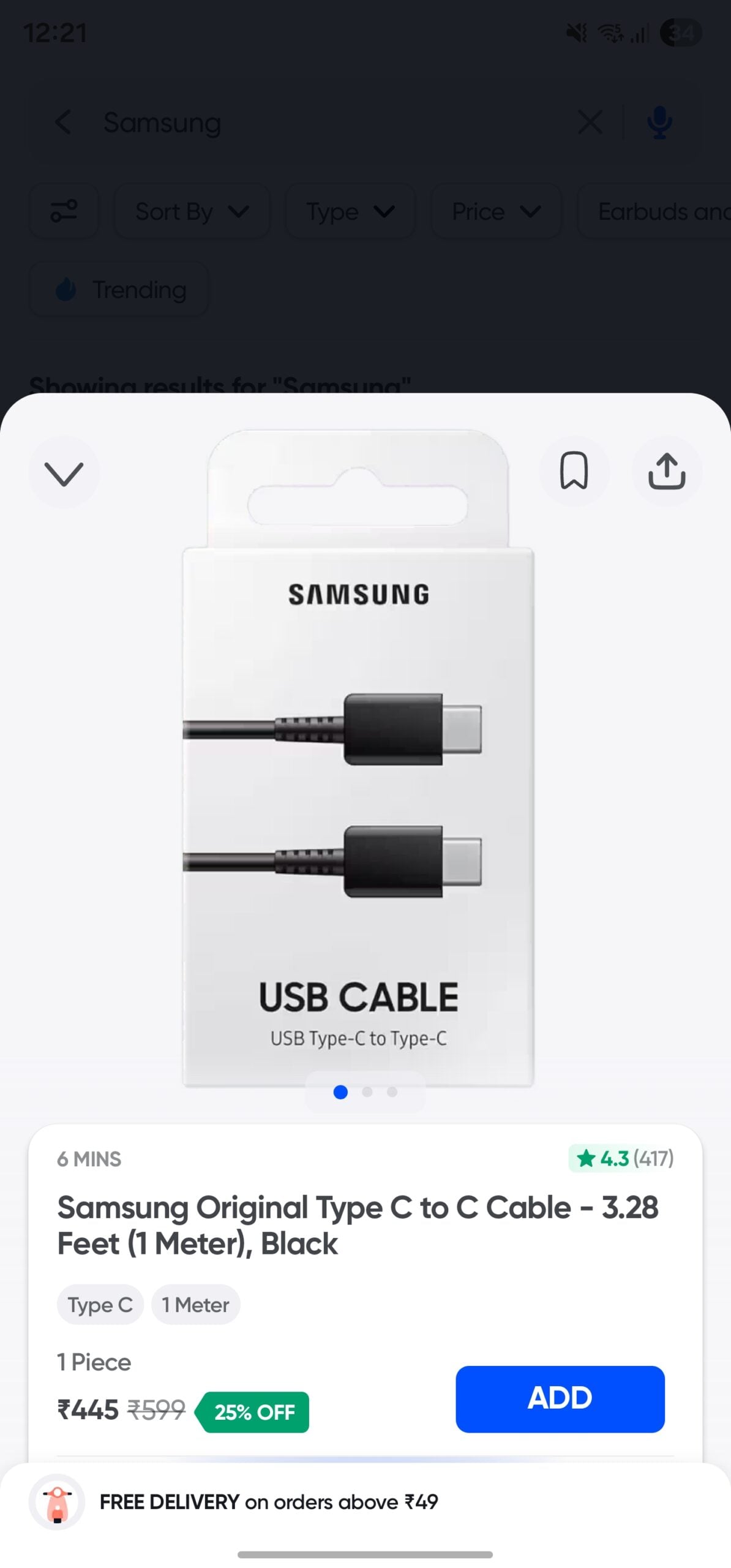The image size is (731, 1568).
Task: Go back using the search bar arrow
Action: [x=64, y=122]
